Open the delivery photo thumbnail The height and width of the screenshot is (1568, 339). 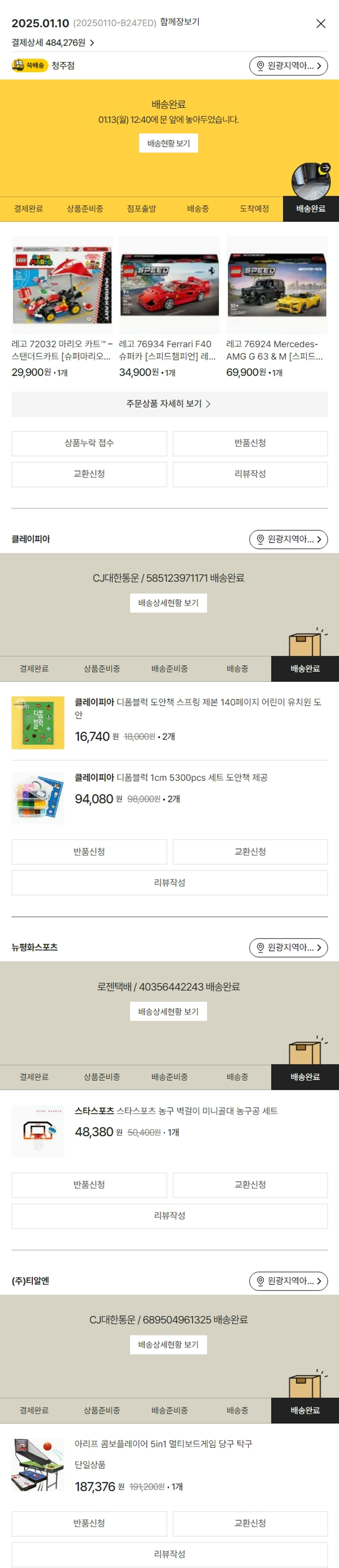click(x=311, y=180)
